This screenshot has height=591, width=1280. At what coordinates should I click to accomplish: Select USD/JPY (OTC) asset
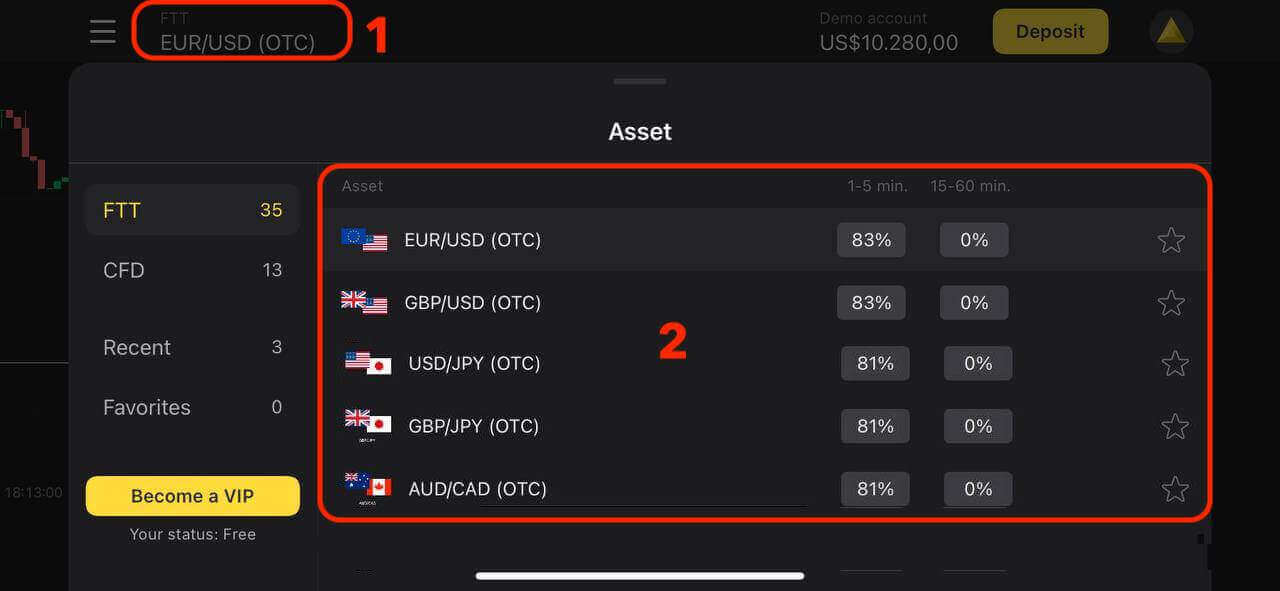(474, 364)
